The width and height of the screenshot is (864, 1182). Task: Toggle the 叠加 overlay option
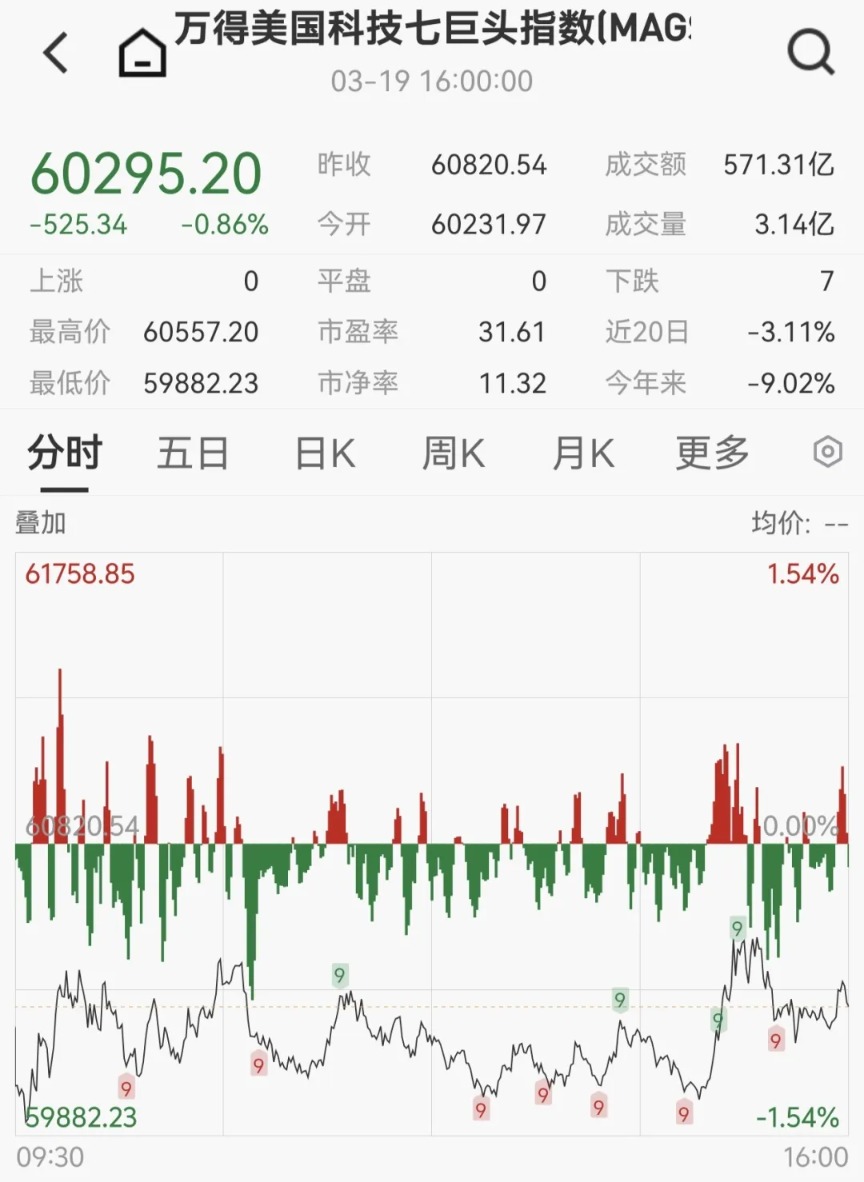pos(37,522)
